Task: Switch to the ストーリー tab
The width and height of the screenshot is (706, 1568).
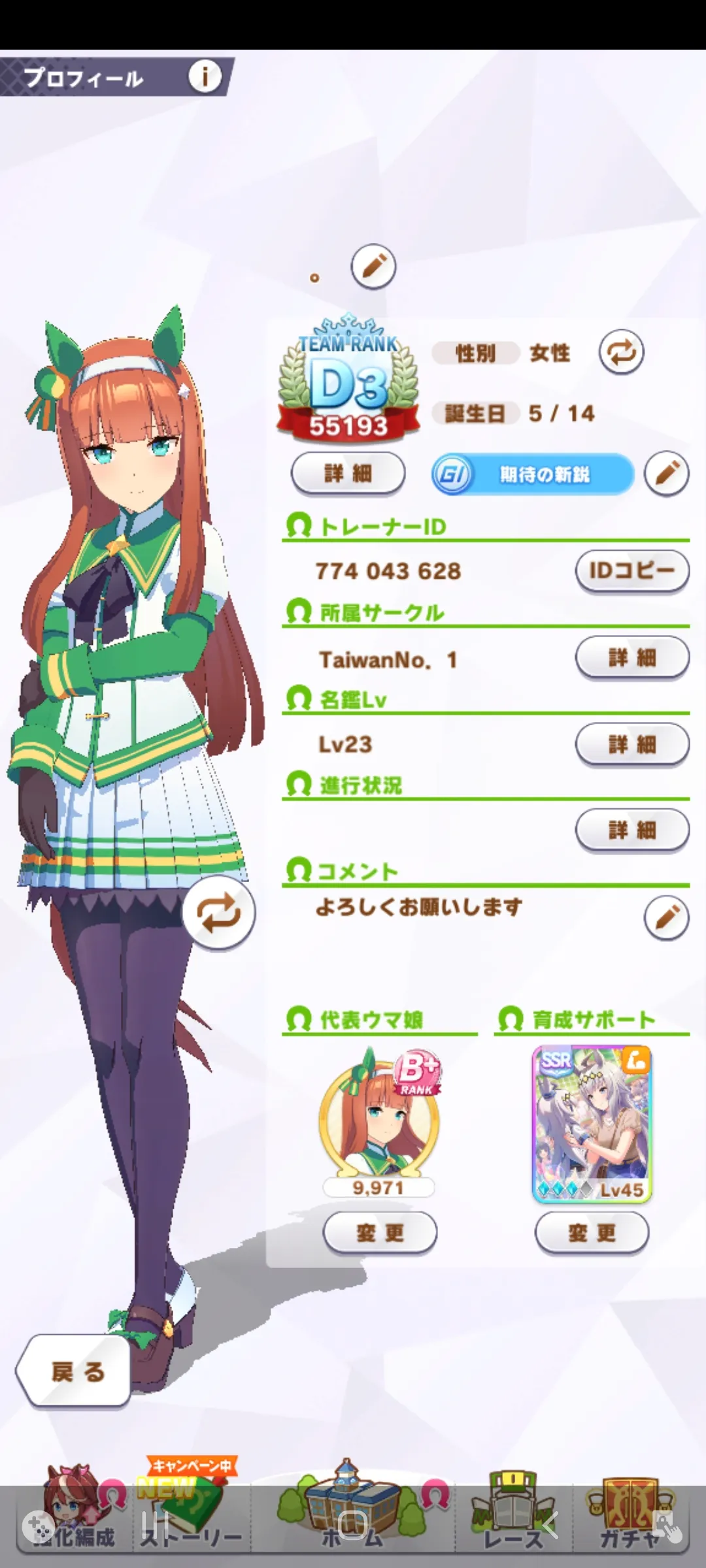Action: coord(190,1516)
